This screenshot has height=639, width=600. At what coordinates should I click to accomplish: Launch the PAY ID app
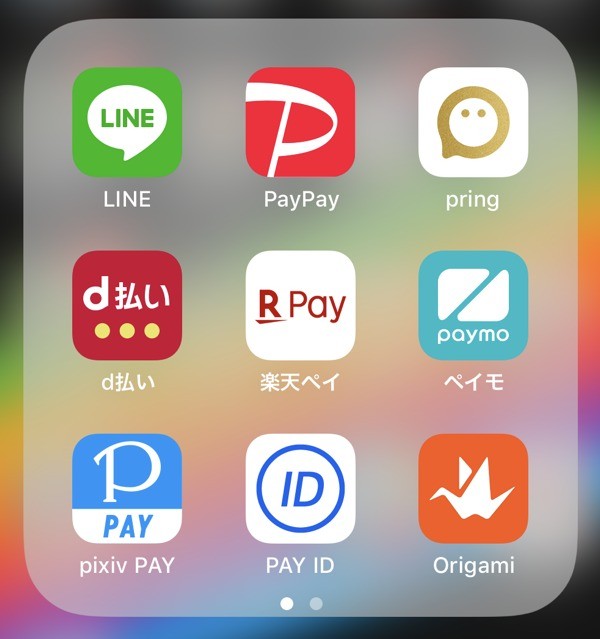(300, 488)
